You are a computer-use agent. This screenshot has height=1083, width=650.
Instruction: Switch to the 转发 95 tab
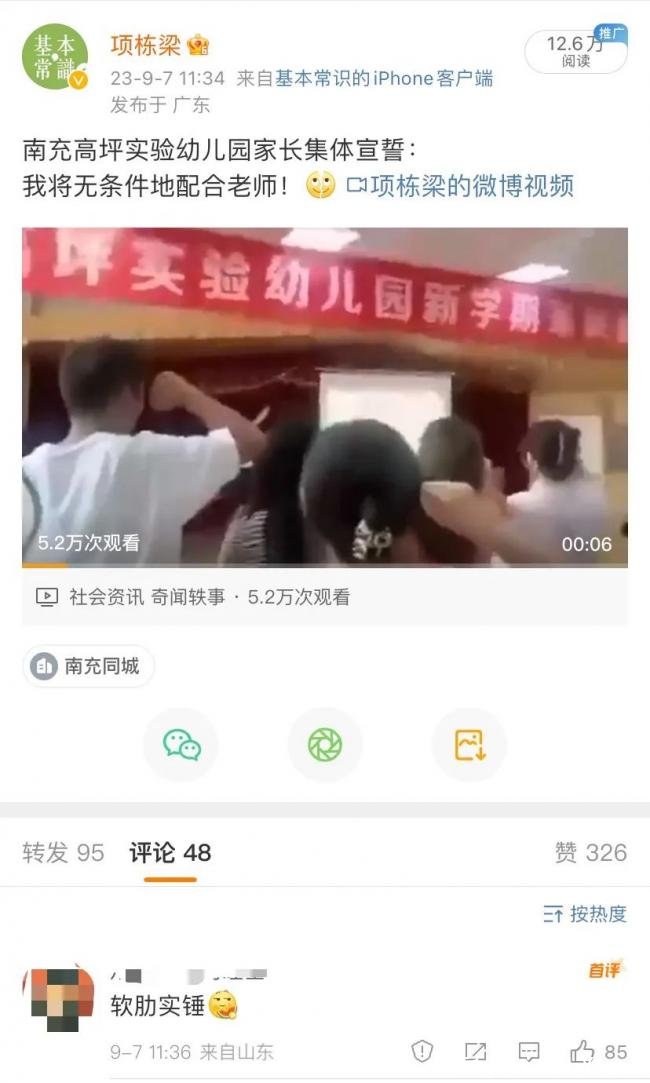pos(63,852)
